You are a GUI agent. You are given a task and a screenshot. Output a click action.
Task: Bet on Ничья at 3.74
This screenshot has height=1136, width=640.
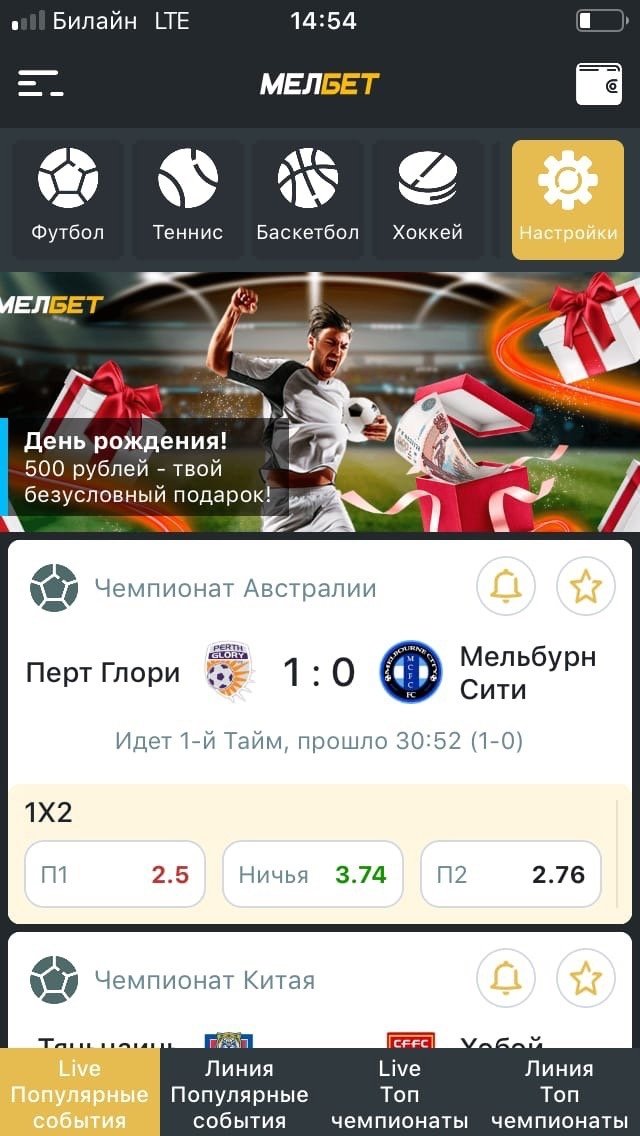(x=312, y=875)
